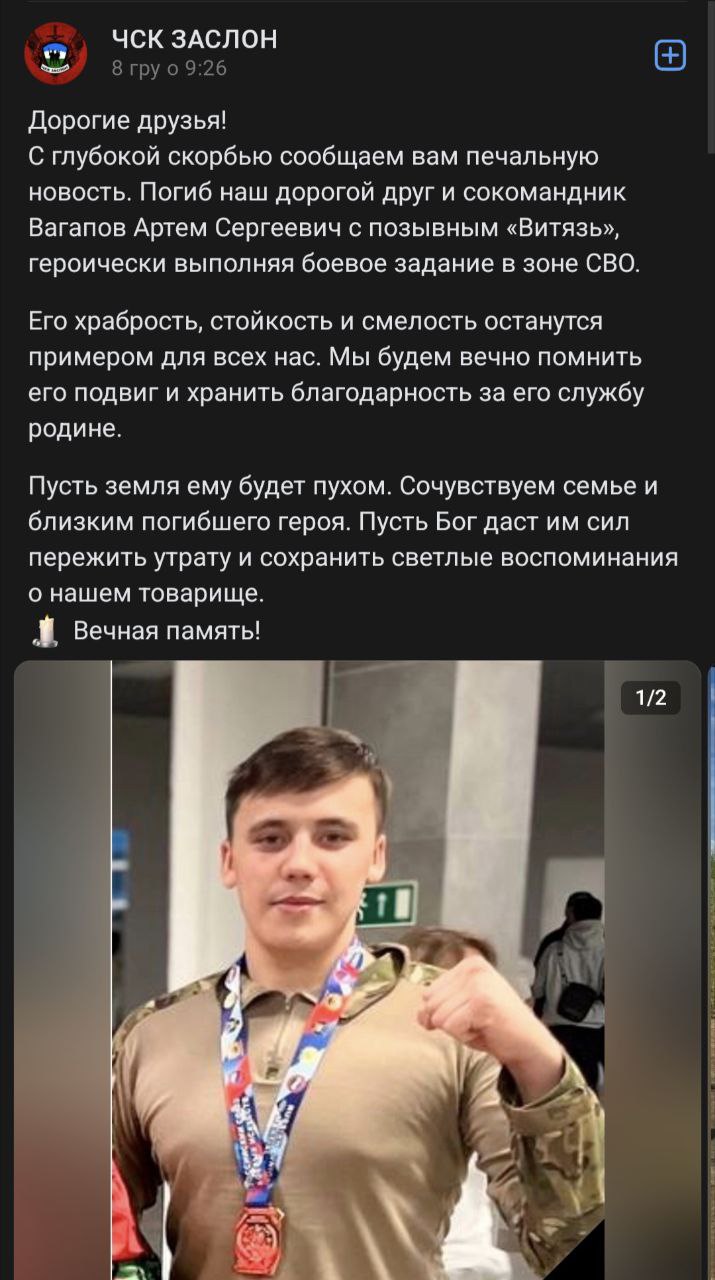Open the ЧСК ЗАСЛОН community avatar
Image resolution: width=715 pixels, height=1280 pixels.
pos(56,53)
